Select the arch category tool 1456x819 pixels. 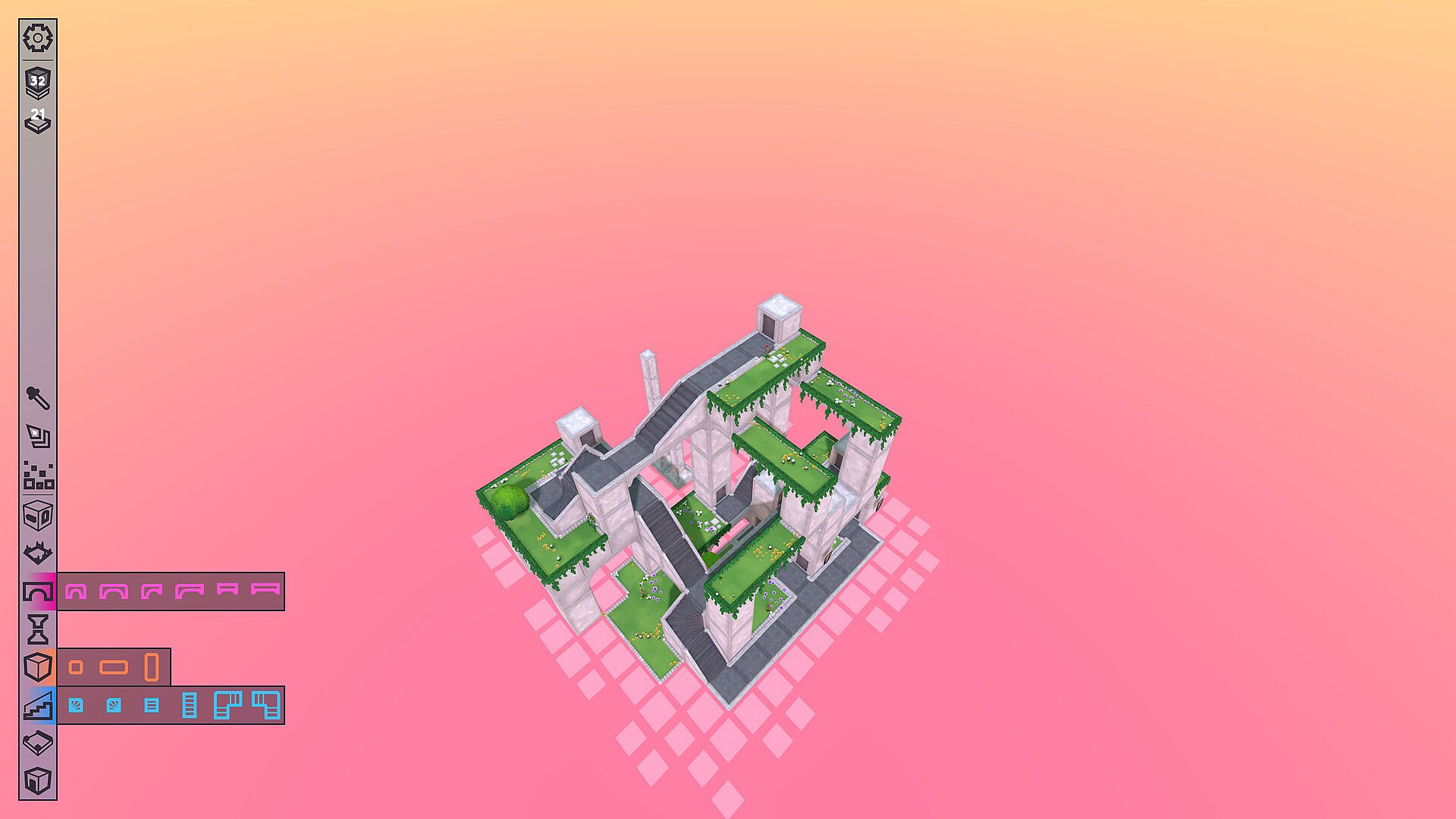tap(37, 591)
